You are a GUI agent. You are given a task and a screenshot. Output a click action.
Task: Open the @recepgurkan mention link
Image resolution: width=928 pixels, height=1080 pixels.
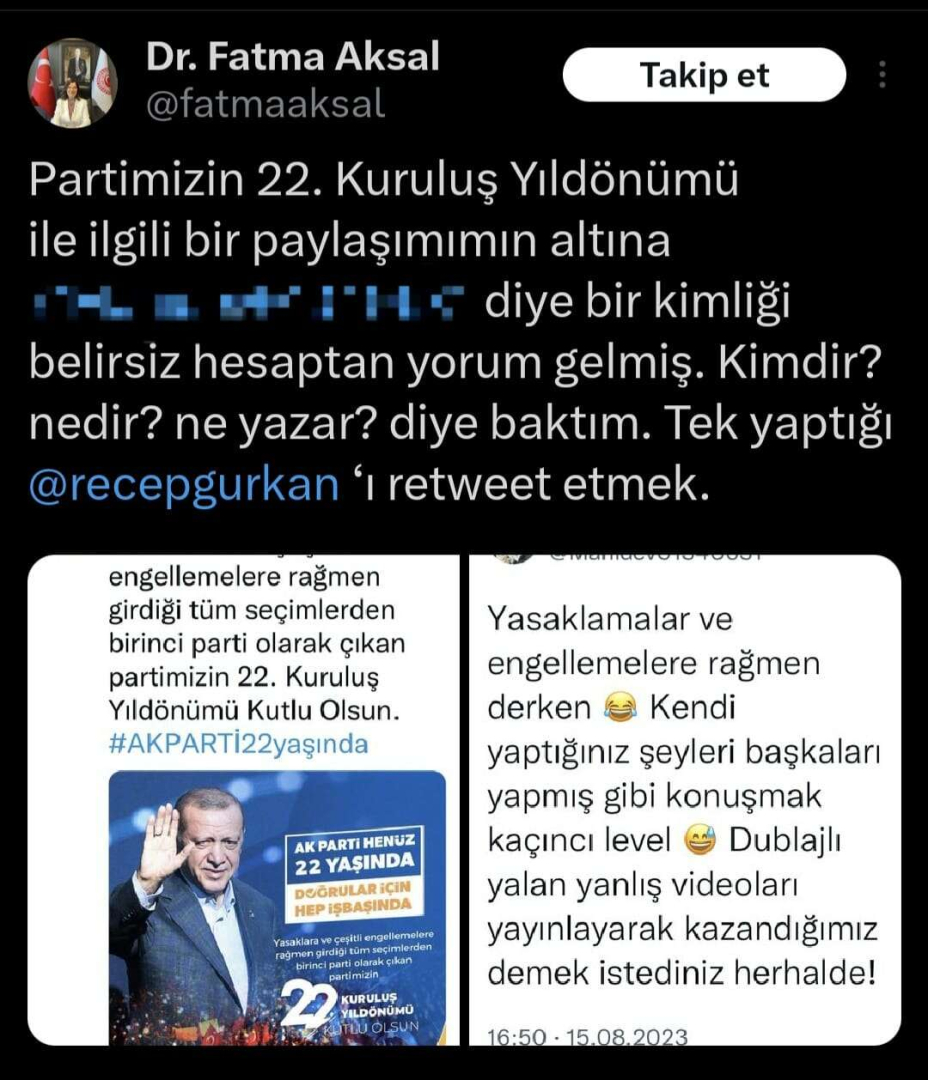tap(185, 484)
